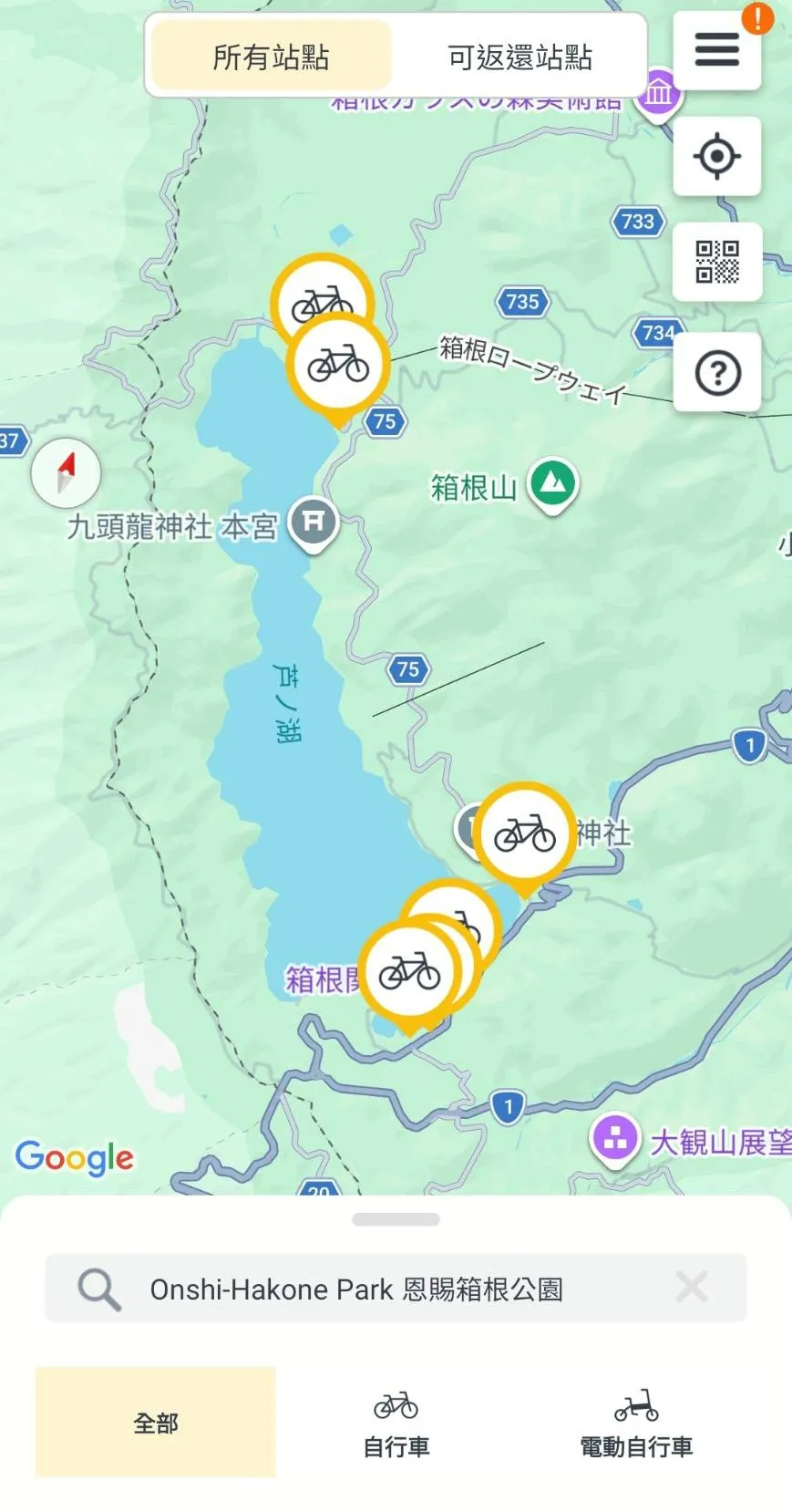Switch to the 可返還站點 tab
The width and height of the screenshot is (792, 1512).
[520, 57]
